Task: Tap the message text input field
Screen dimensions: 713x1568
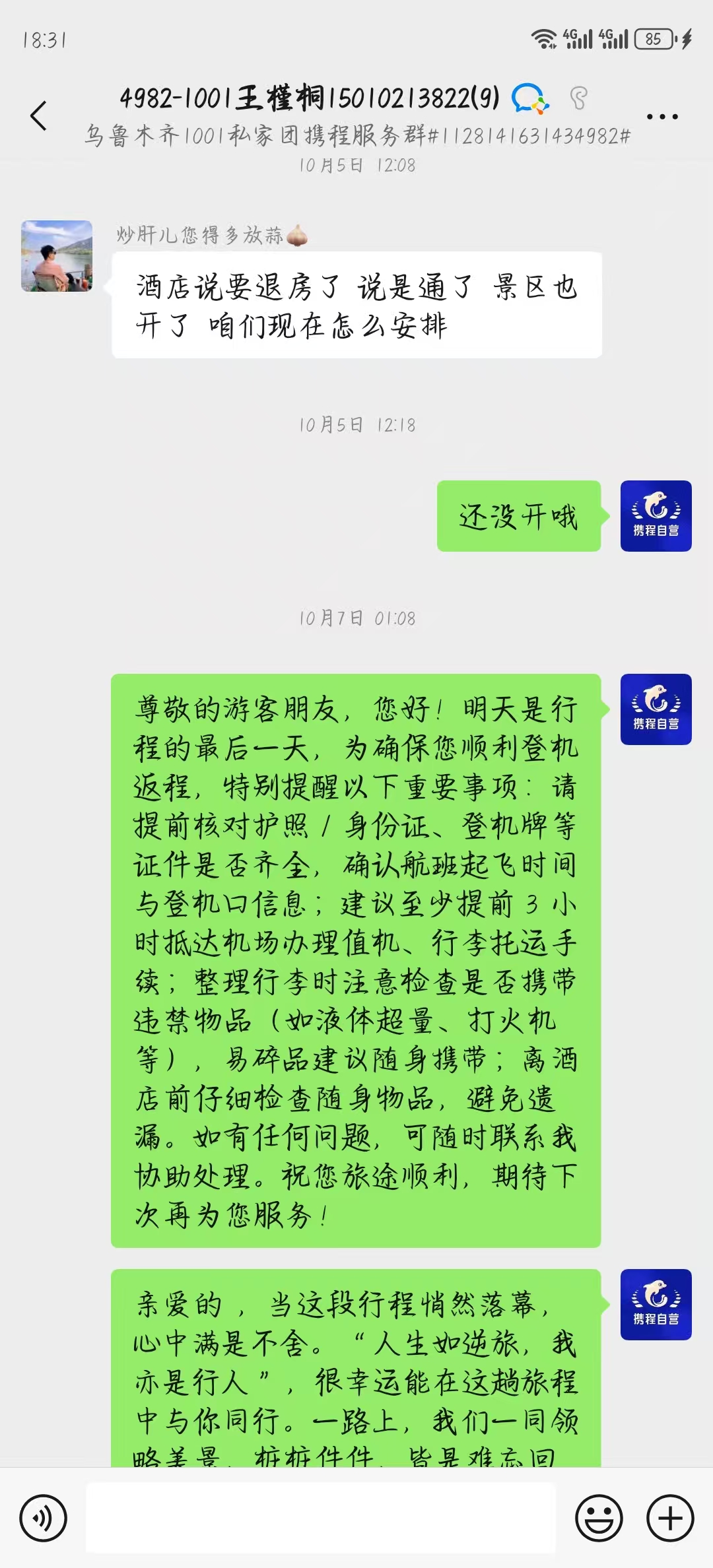Action: pos(321,1518)
